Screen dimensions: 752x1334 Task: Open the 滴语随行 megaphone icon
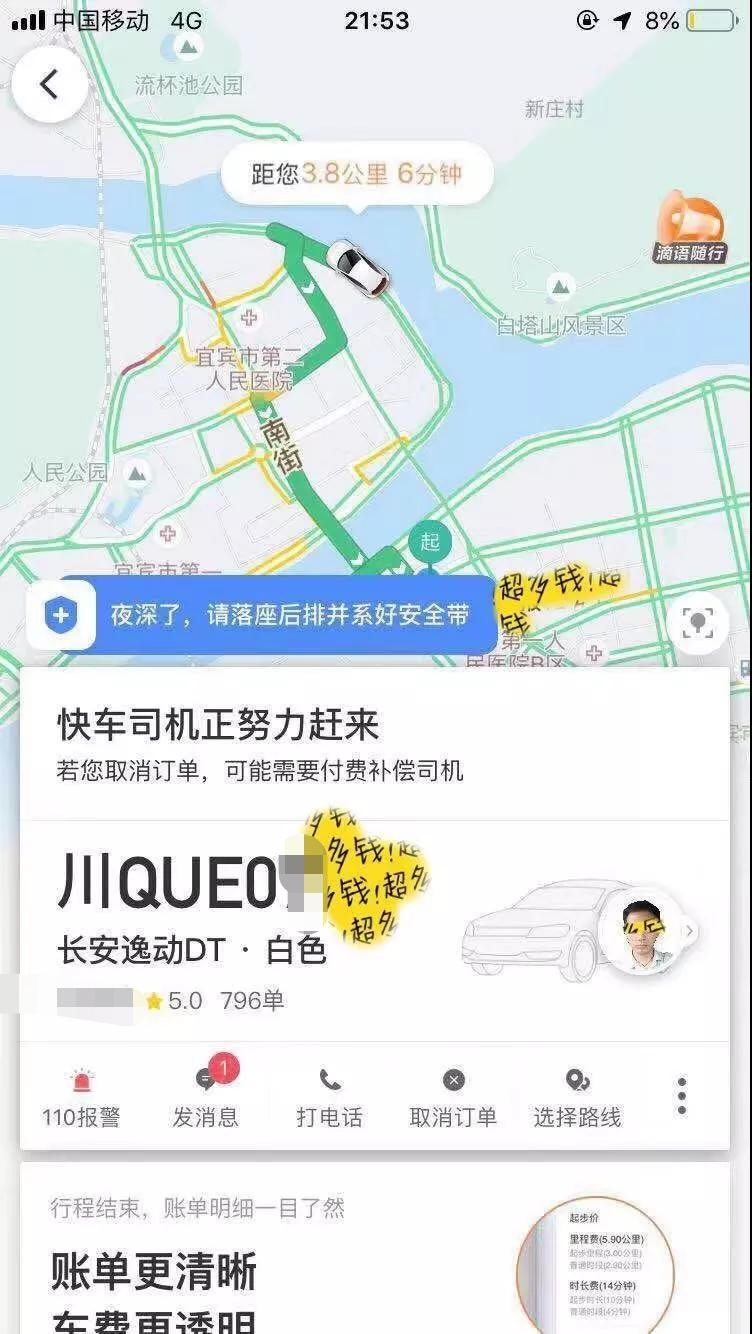690,227
